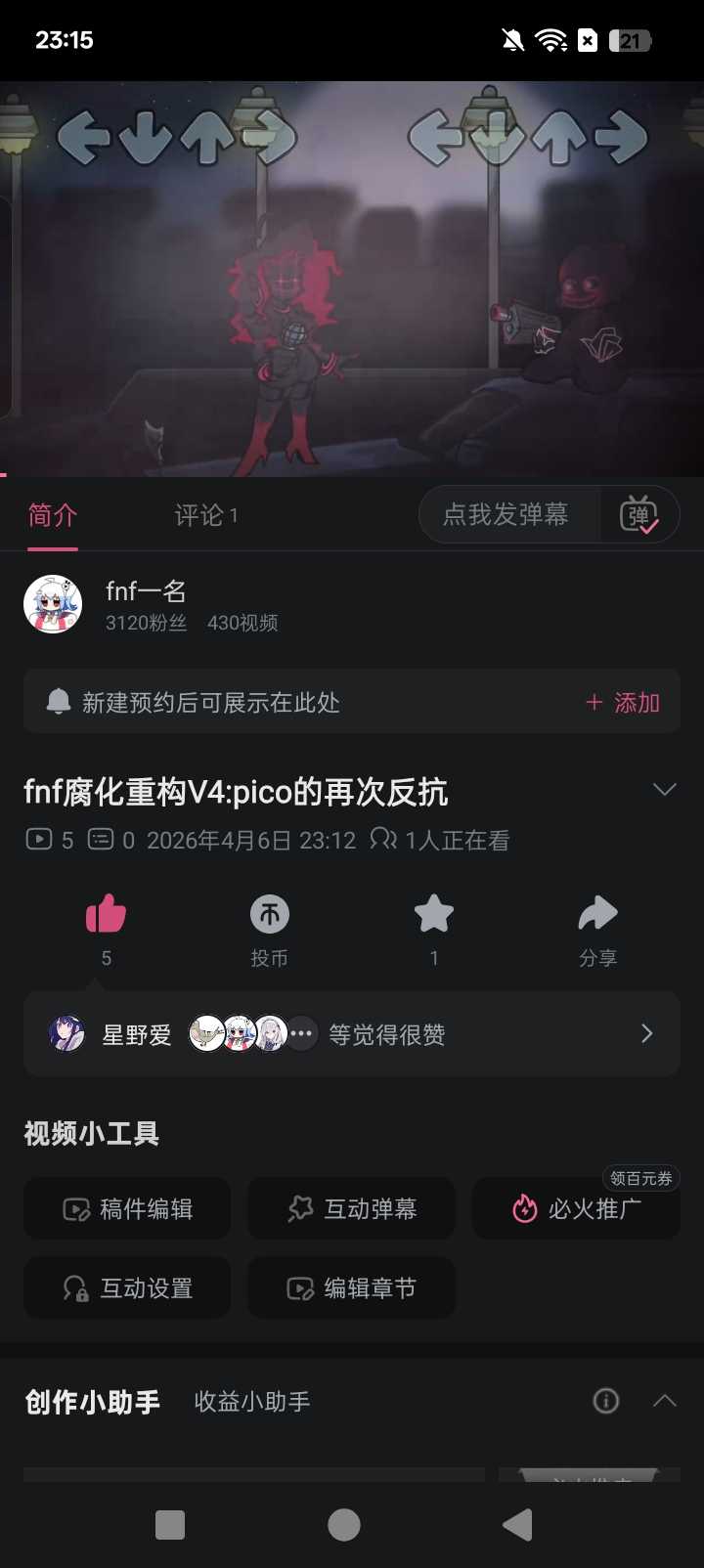Open the 星野爱 等觉得很赞 likers row

coord(352,1034)
